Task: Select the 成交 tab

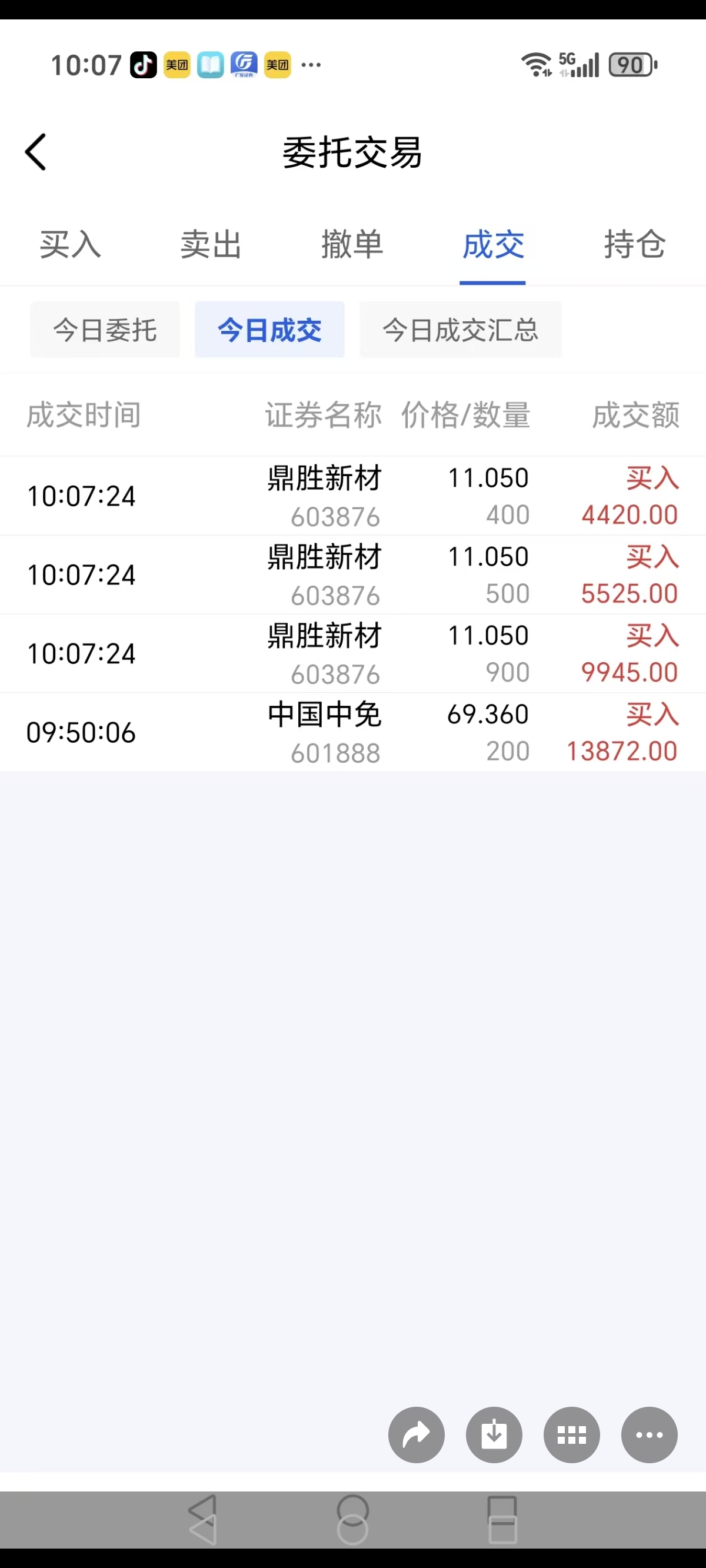Action: (493, 245)
